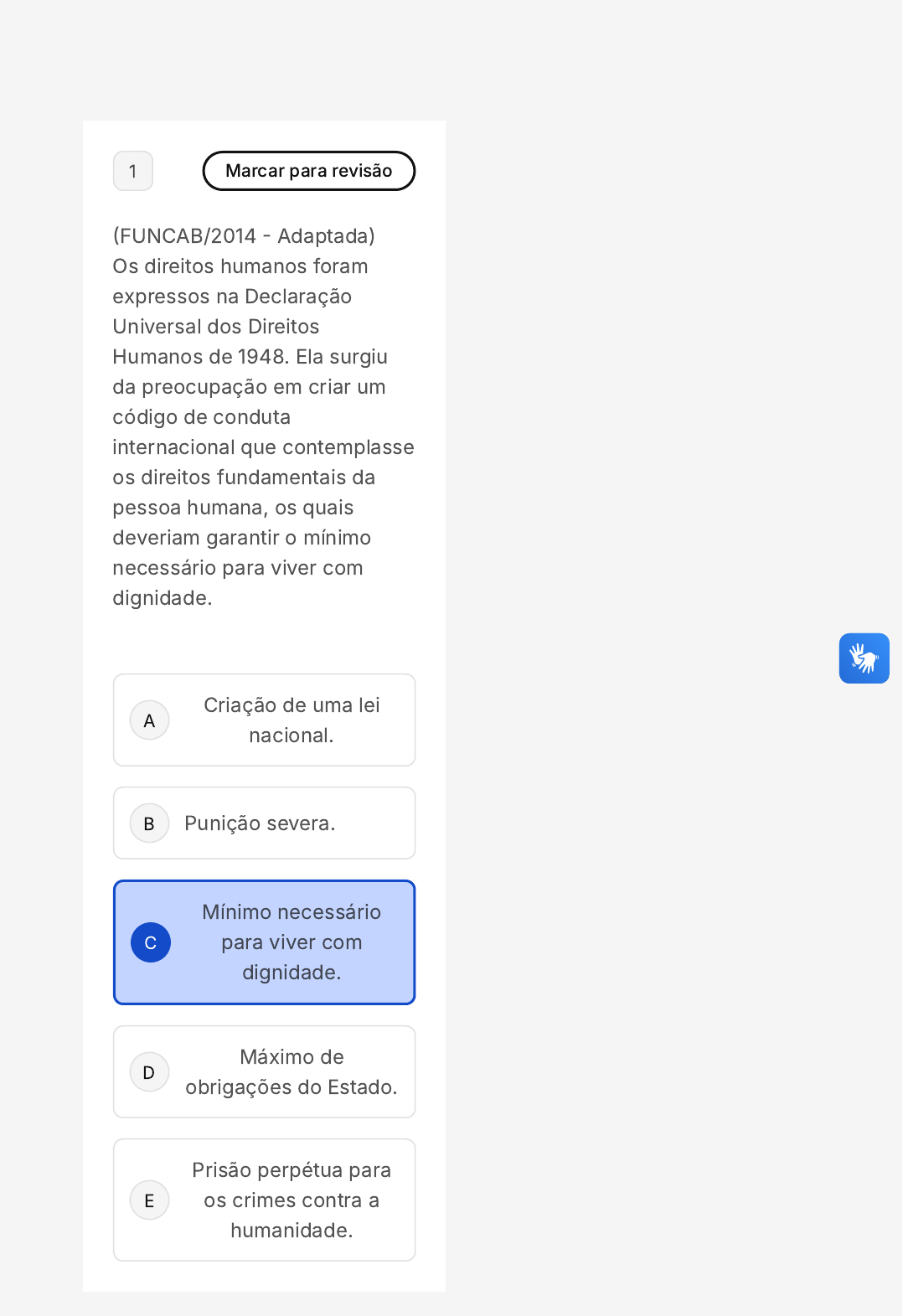Select option C: Mínimo necessário para viver
The height and width of the screenshot is (1316, 903).
(x=265, y=942)
